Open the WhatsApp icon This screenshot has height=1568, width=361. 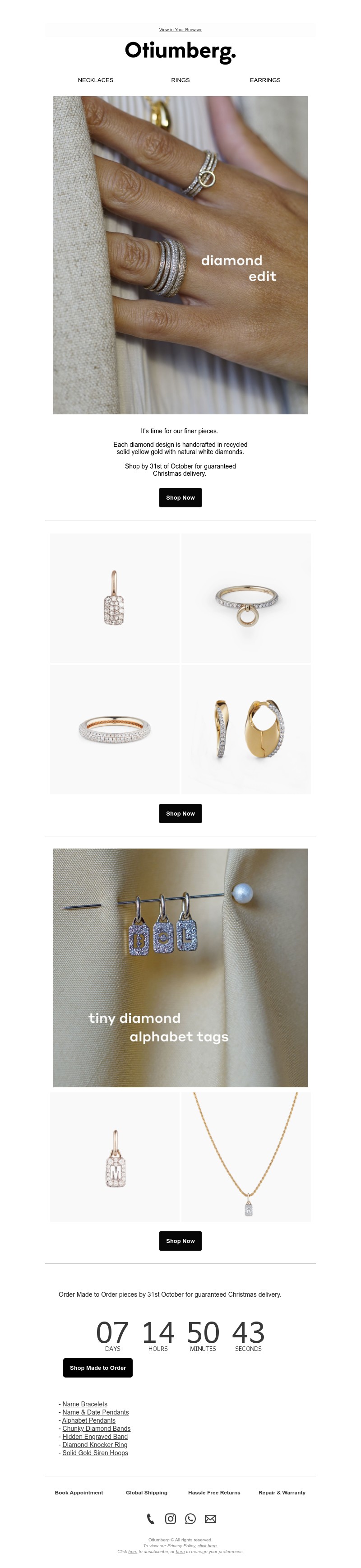(190, 1519)
